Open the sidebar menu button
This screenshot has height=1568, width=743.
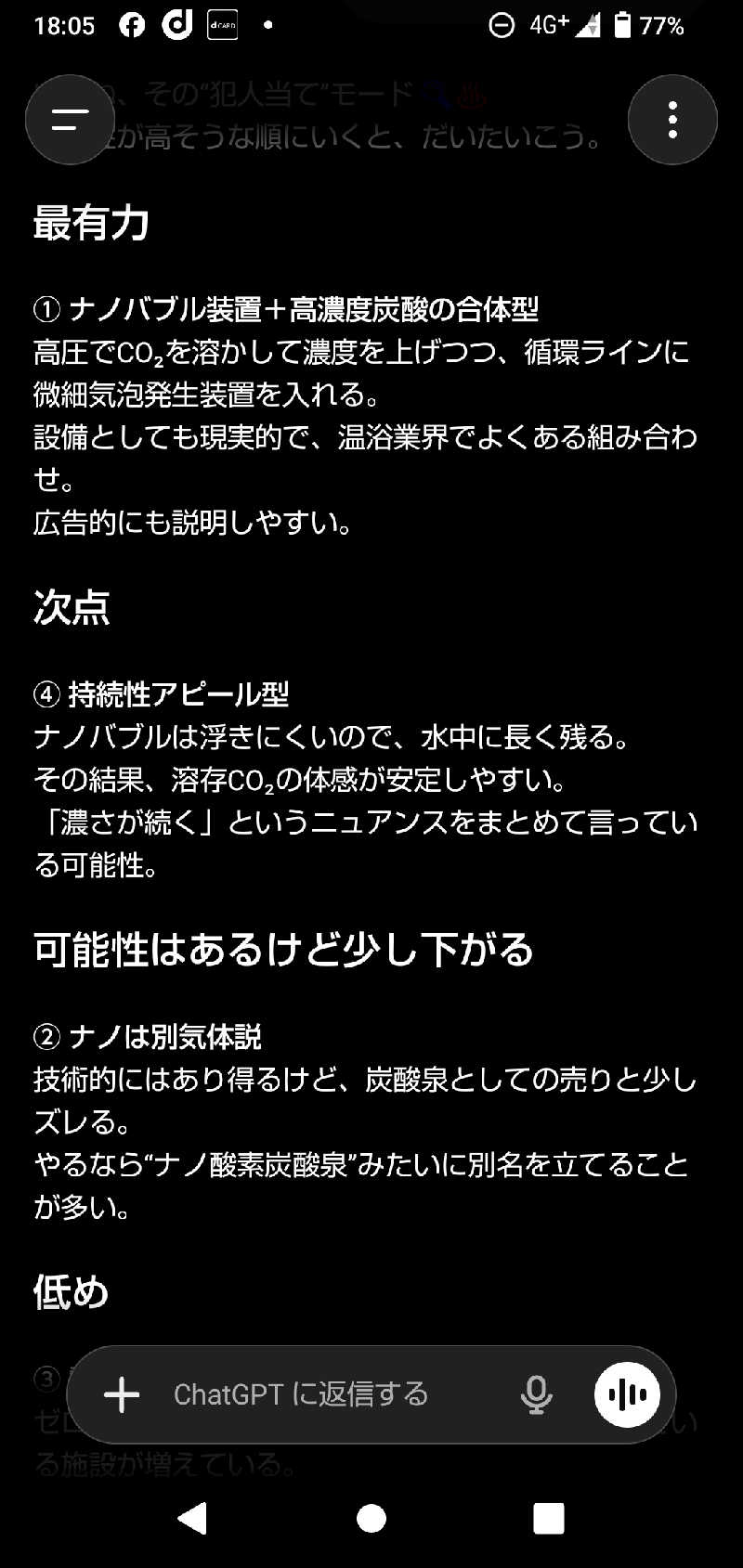coord(70,120)
